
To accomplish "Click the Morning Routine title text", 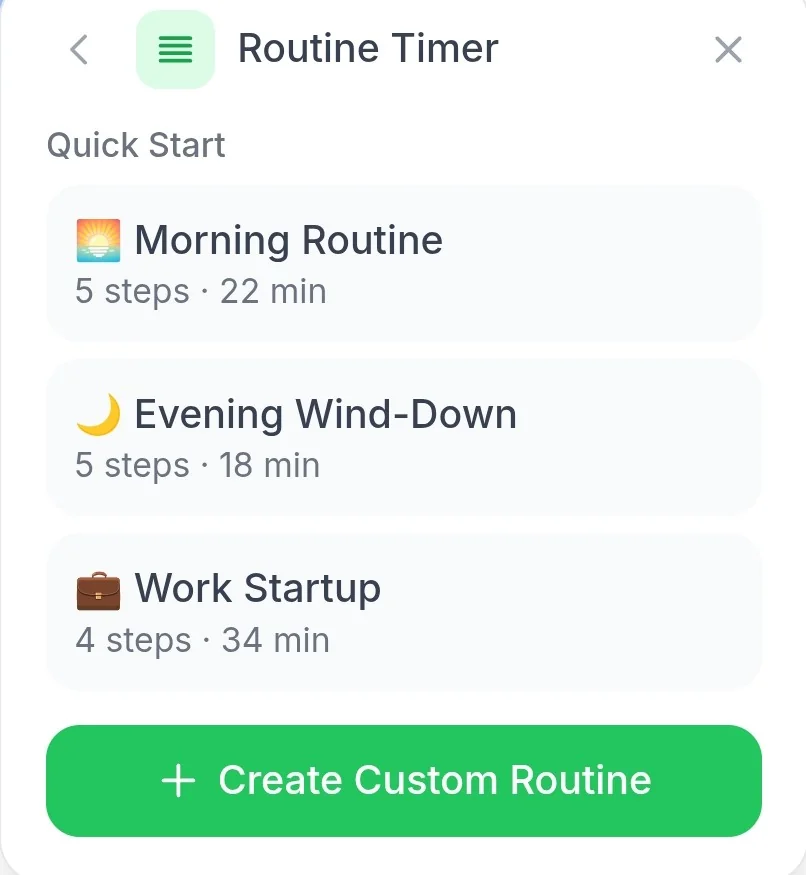I will [x=290, y=239].
